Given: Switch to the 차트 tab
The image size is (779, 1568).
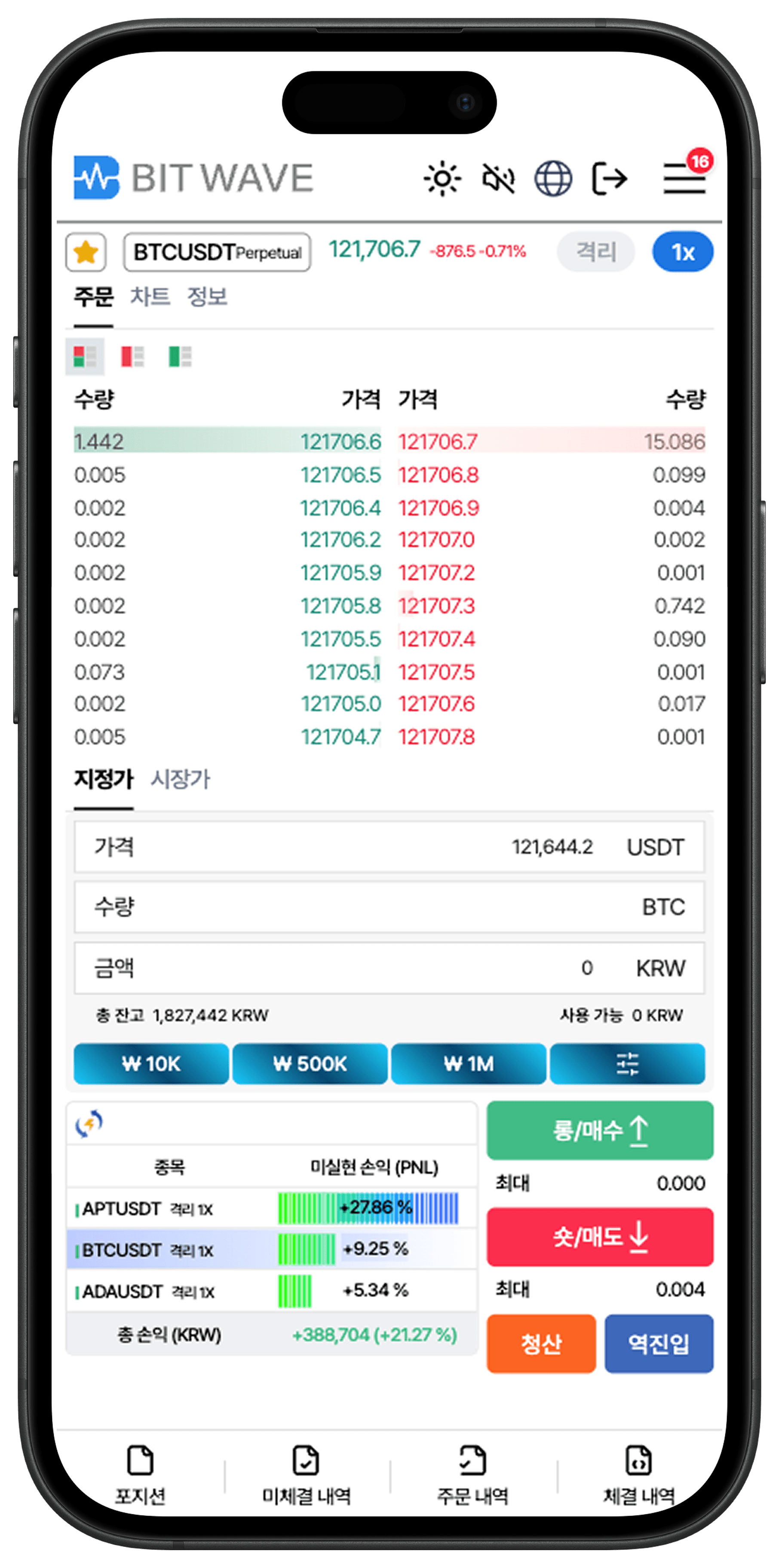Looking at the screenshot, I should (x=150, y=297).
